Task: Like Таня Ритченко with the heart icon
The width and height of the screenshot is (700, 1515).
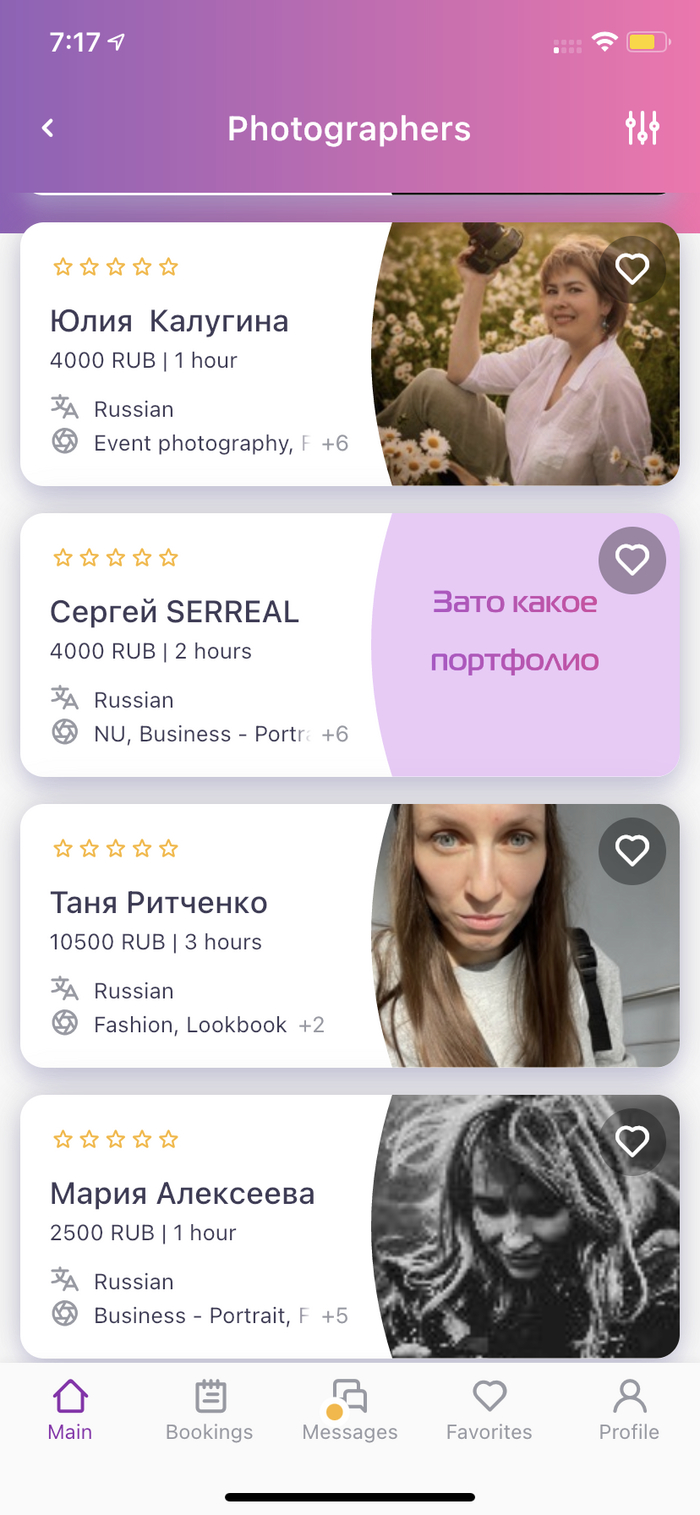Action: click(632, 851)
